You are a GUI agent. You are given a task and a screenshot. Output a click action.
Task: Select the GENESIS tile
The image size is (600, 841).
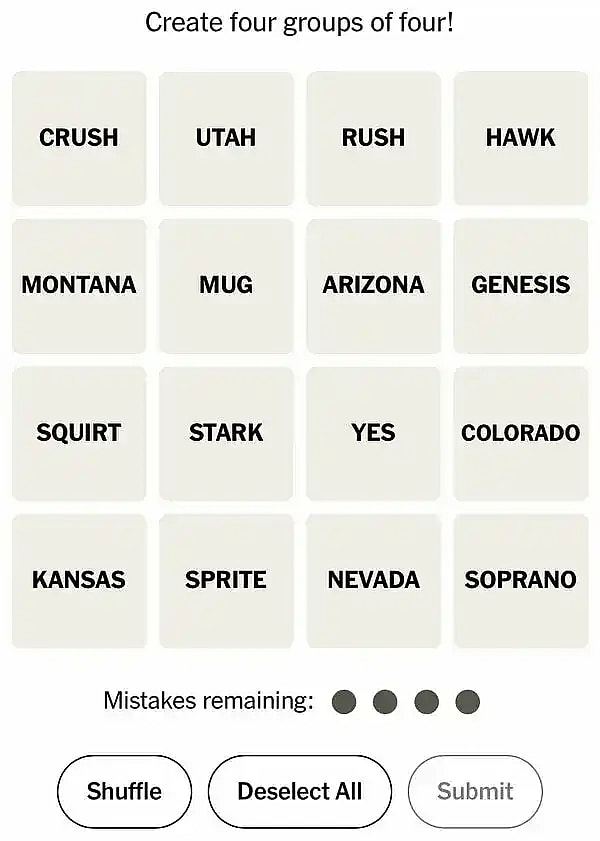(x=520, y=285)
